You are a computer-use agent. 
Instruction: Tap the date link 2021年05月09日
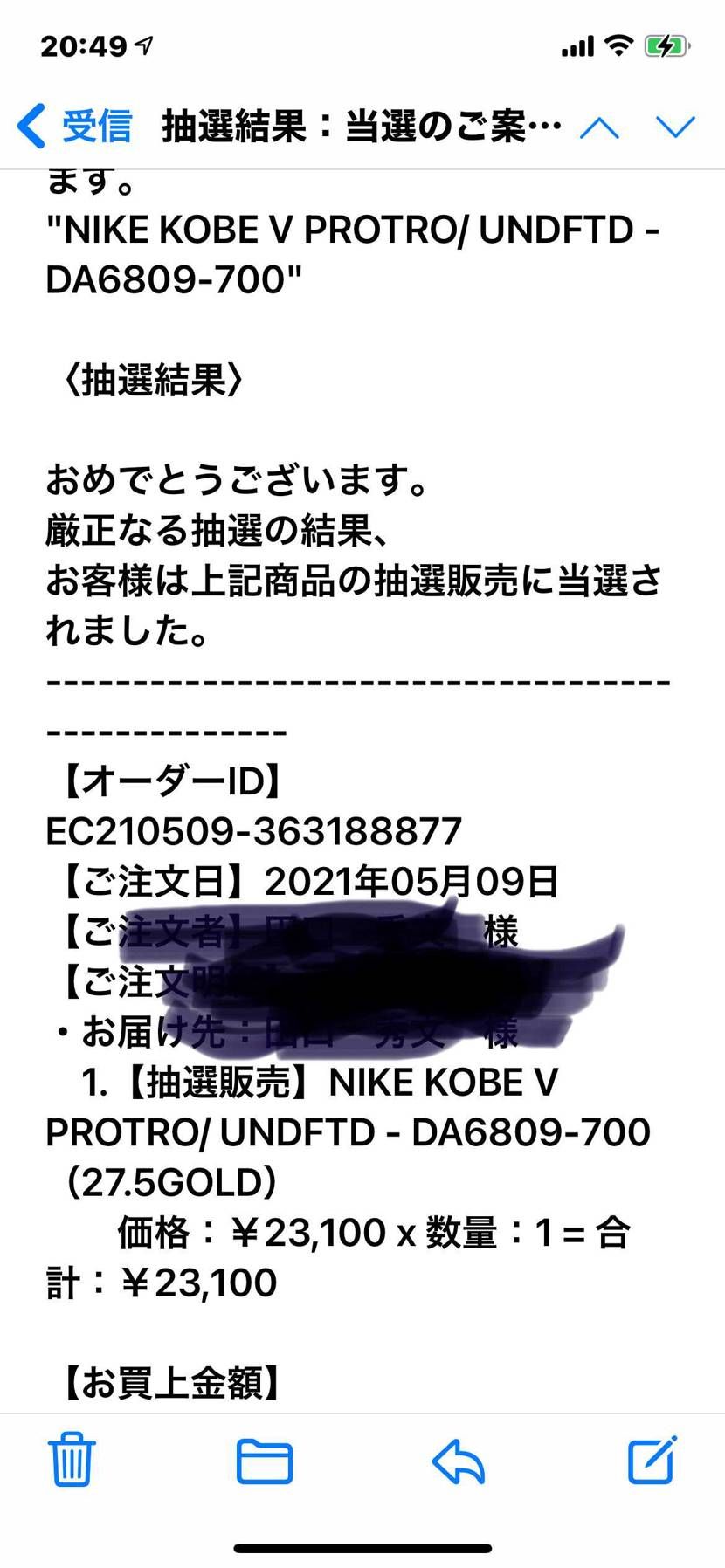[415, 881]
